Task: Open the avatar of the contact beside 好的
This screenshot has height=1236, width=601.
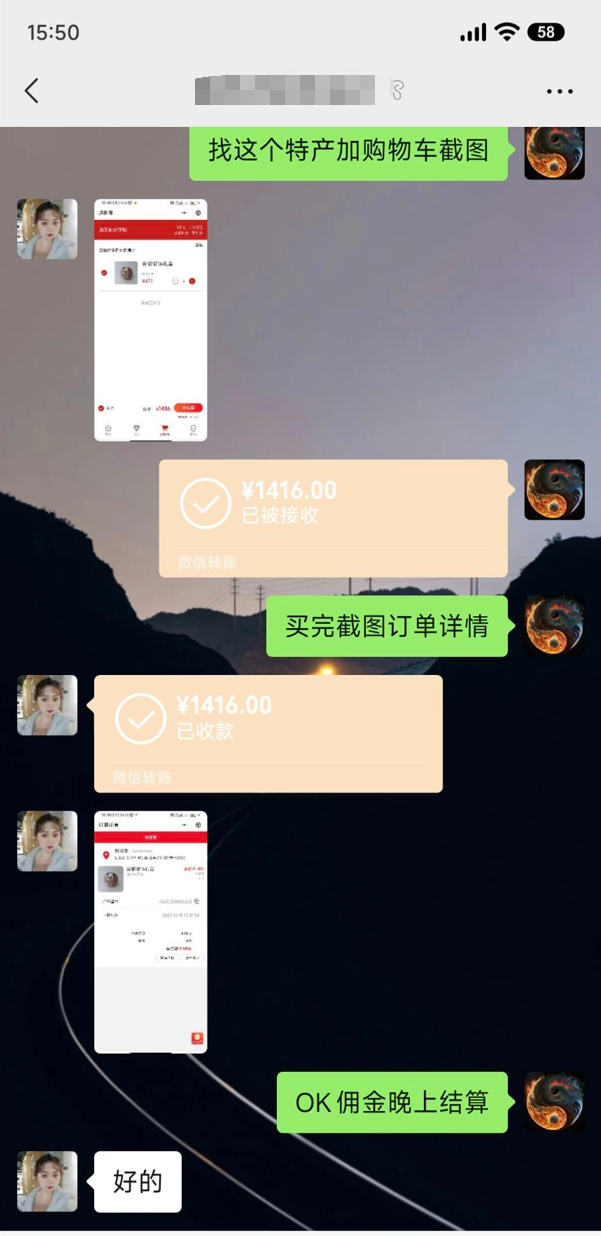Action: point(47,1181)
